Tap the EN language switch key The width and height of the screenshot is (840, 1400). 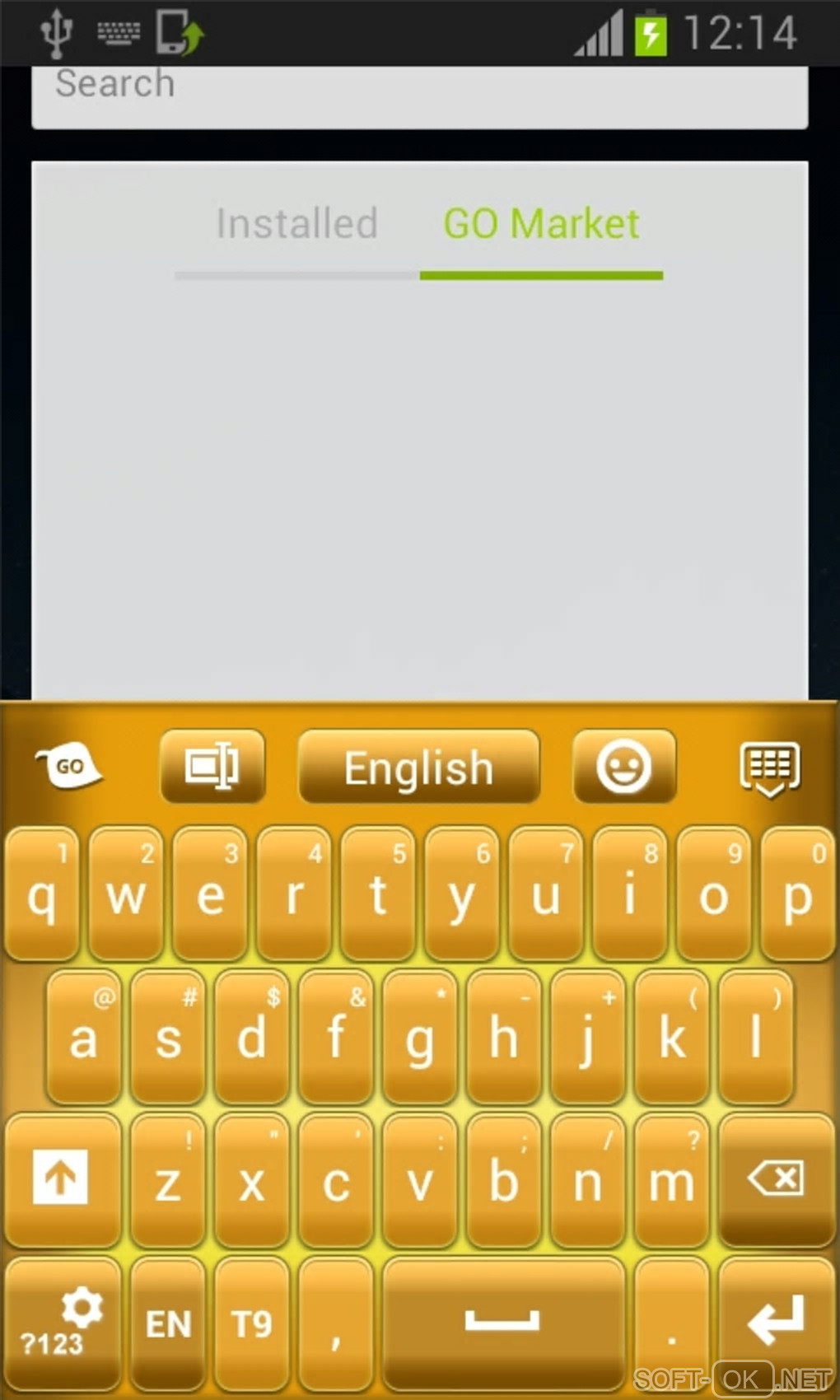(168, 1323)
